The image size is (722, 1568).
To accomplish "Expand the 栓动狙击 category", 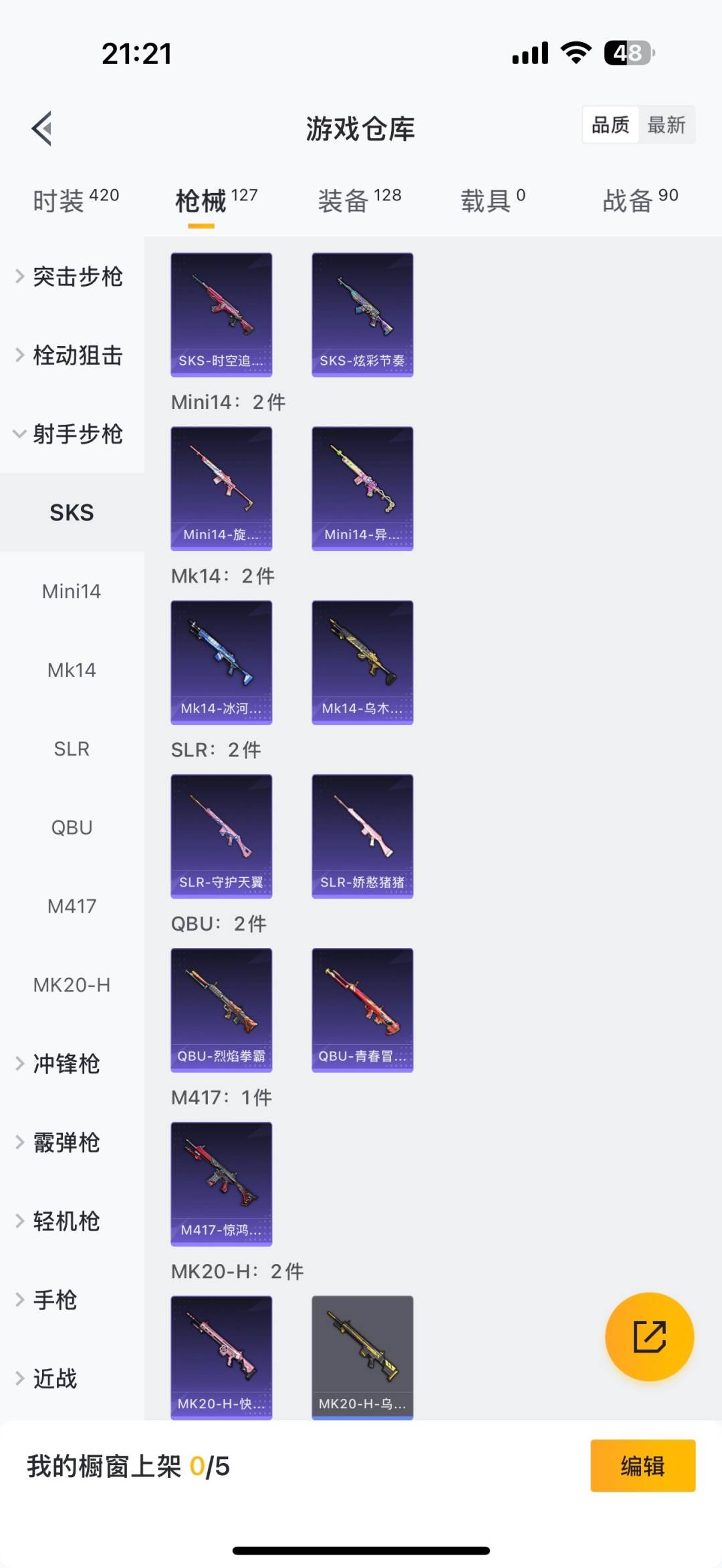I will click(70, 355).
